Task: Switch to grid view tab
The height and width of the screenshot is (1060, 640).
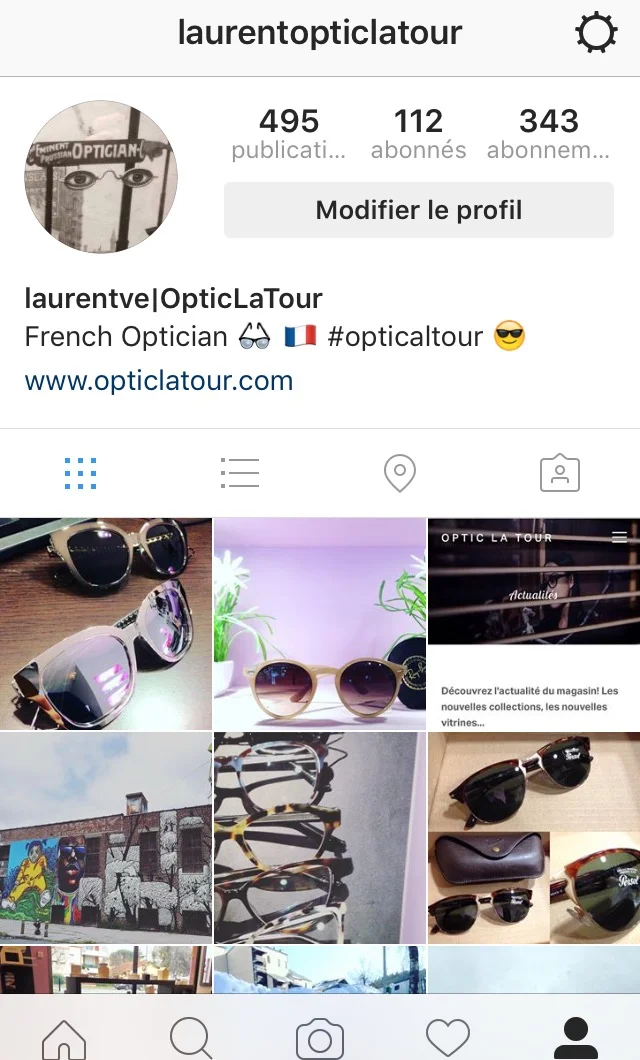Action: click(x=80, y=473)
